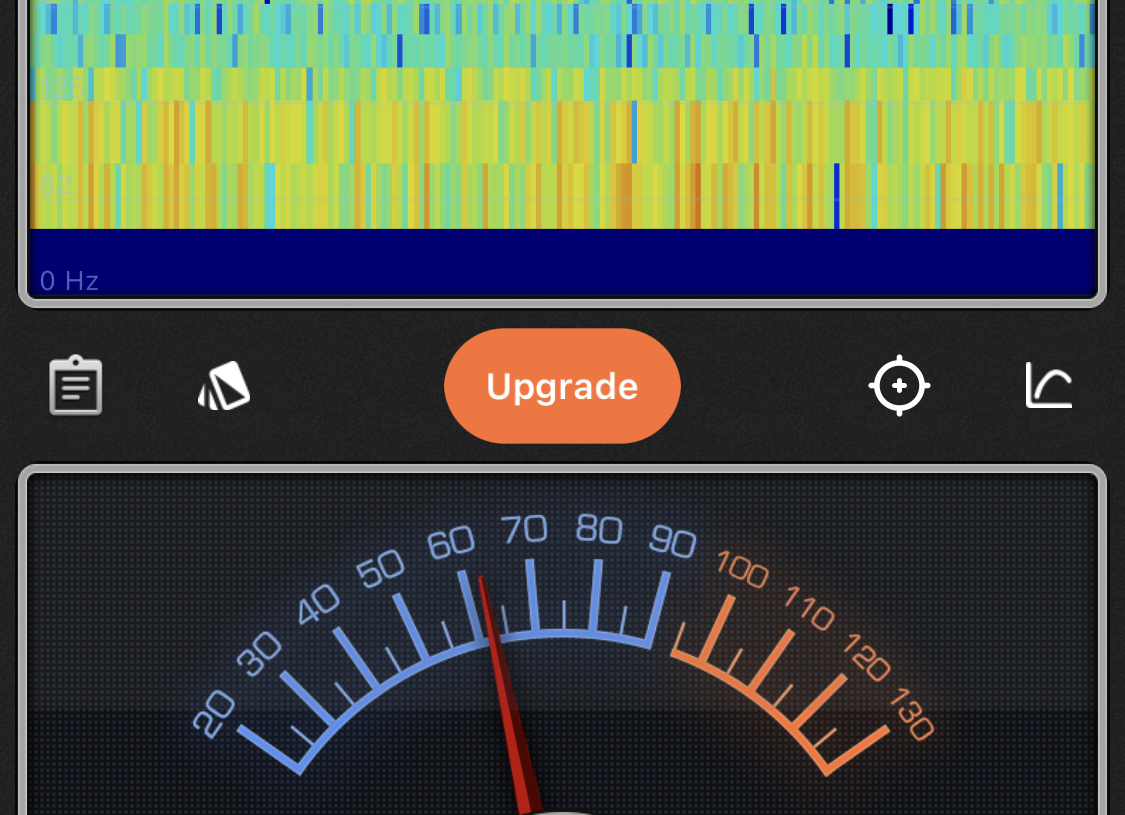Tap the skins cards icon
The width and height of the screenshot is (1125, 815).
tap(224, 386)
